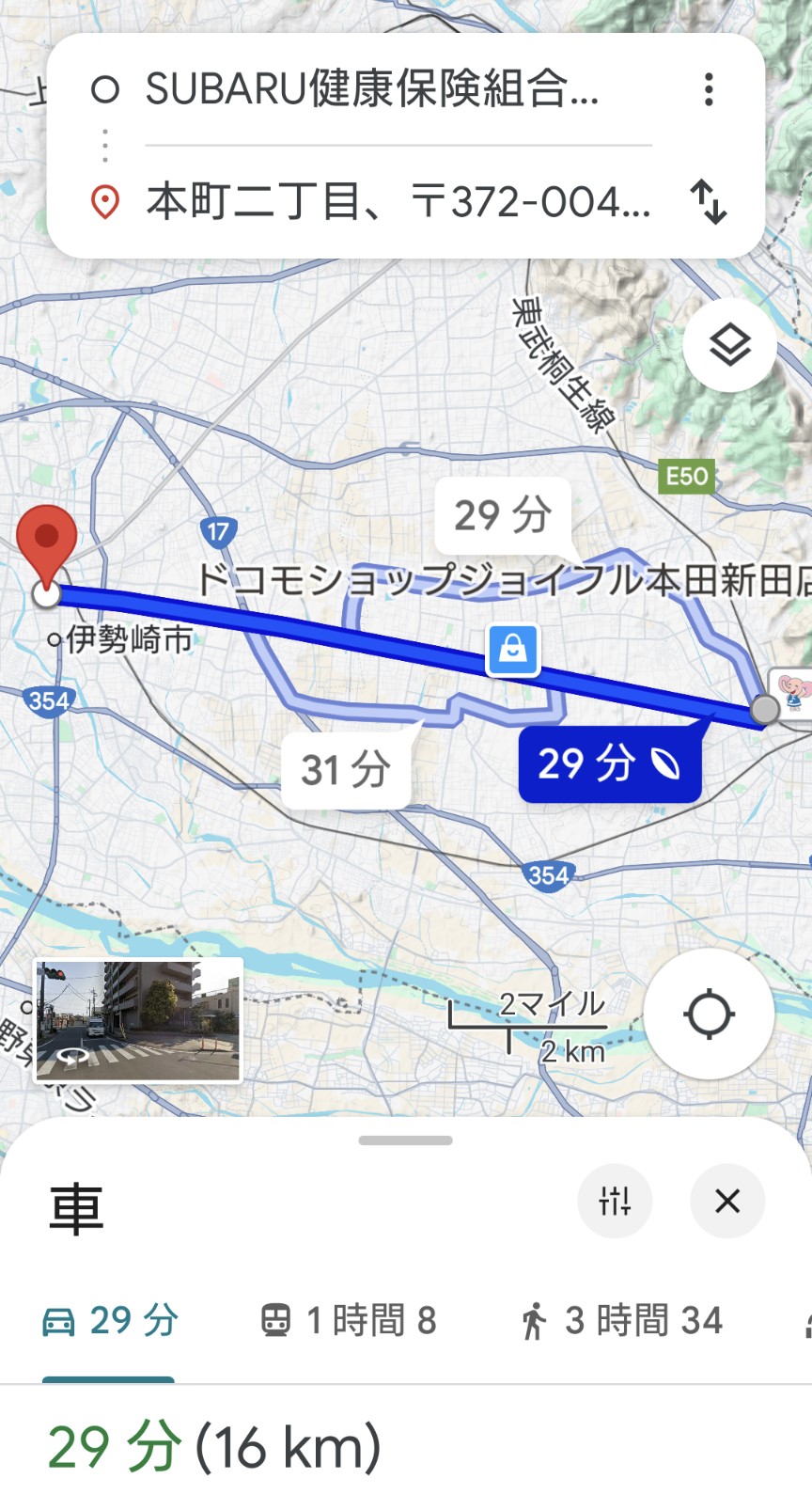
Task: Switch to transit 1 時間 8 tab
Action: tap(349, 1321)
